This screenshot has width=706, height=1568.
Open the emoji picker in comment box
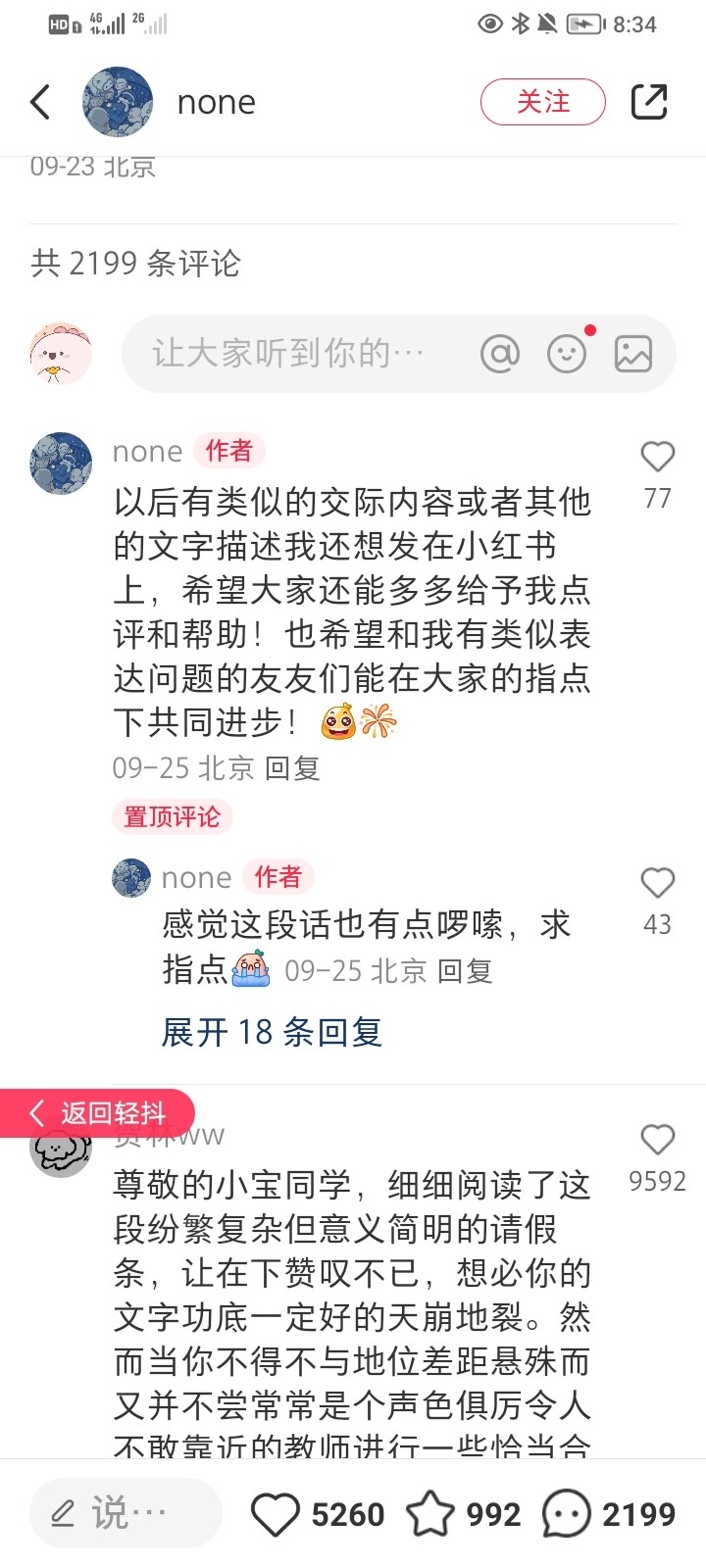pos(567,354)
